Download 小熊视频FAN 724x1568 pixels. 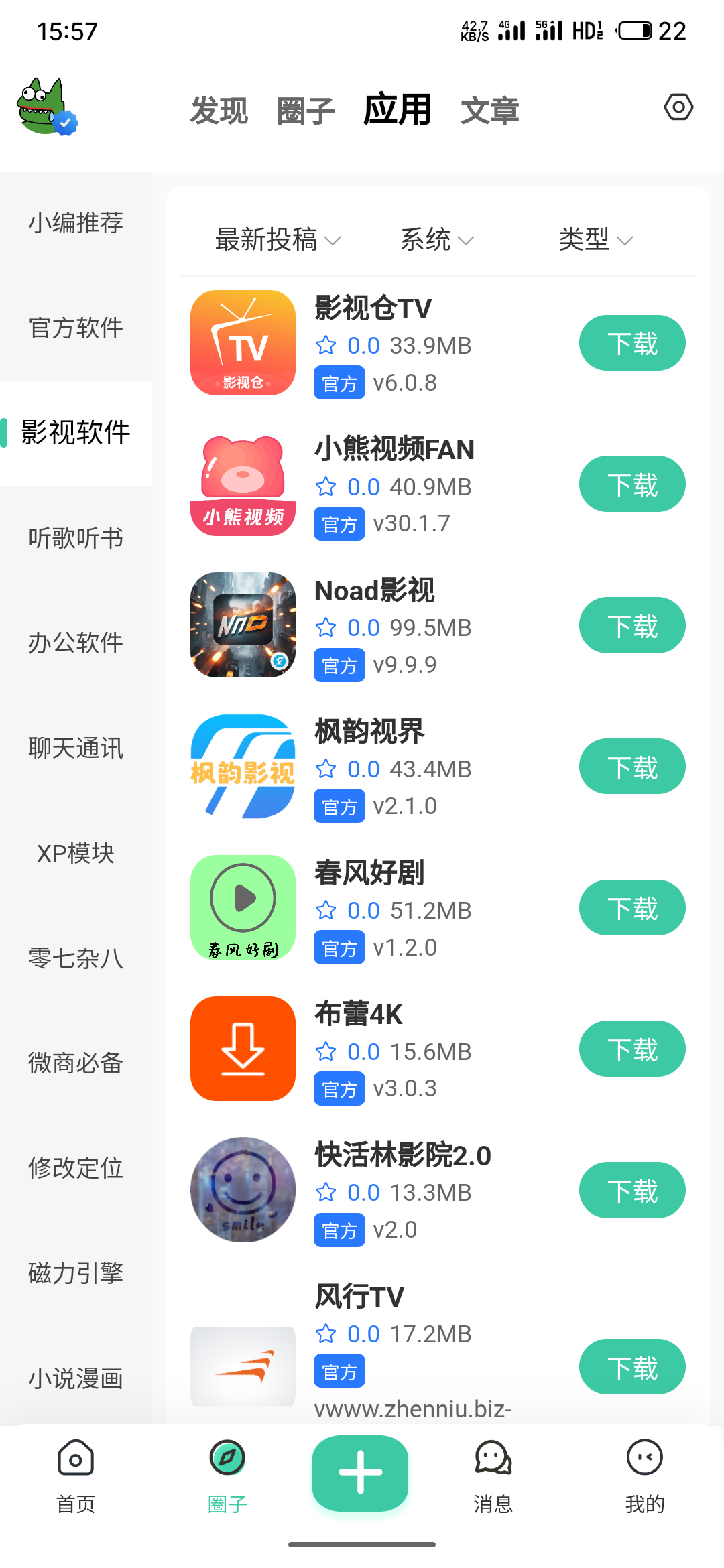(x=632, y=484)
